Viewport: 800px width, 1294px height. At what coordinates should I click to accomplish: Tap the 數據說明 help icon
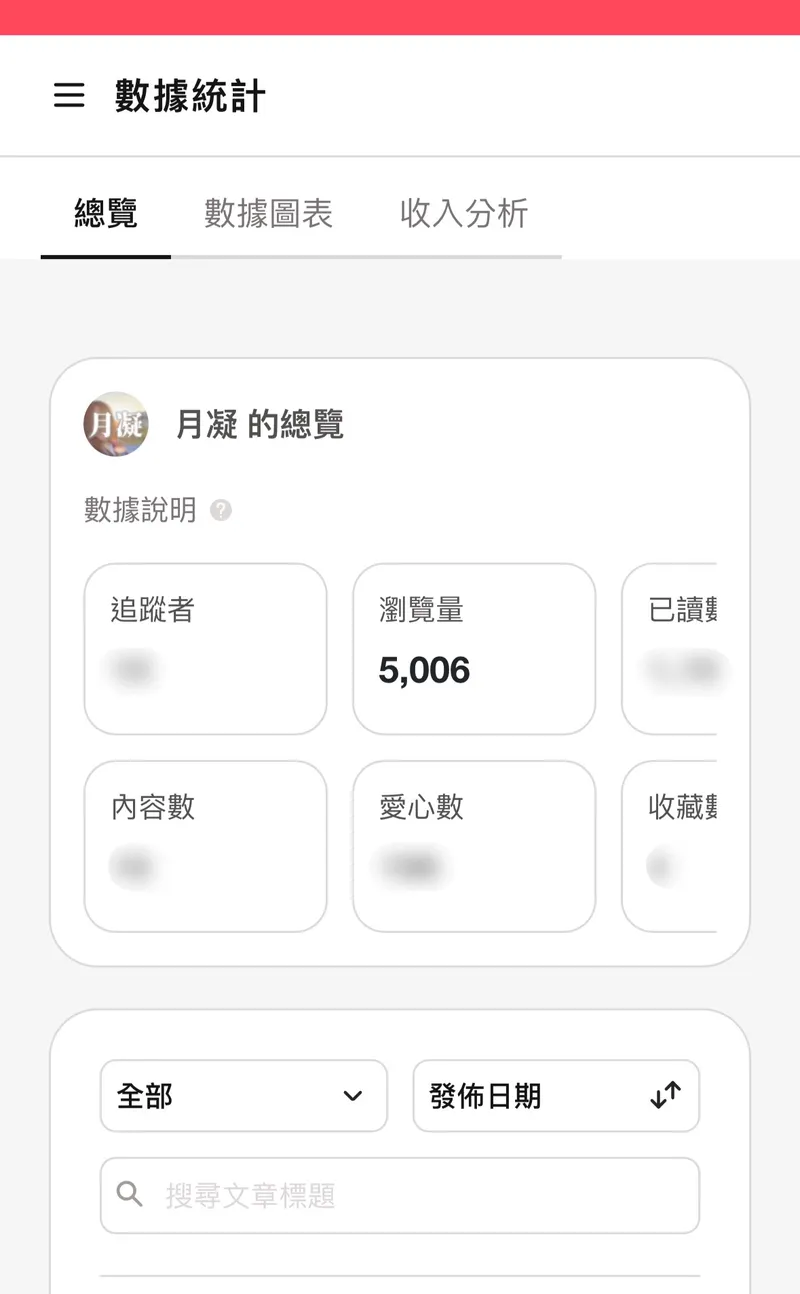[221, 511]
